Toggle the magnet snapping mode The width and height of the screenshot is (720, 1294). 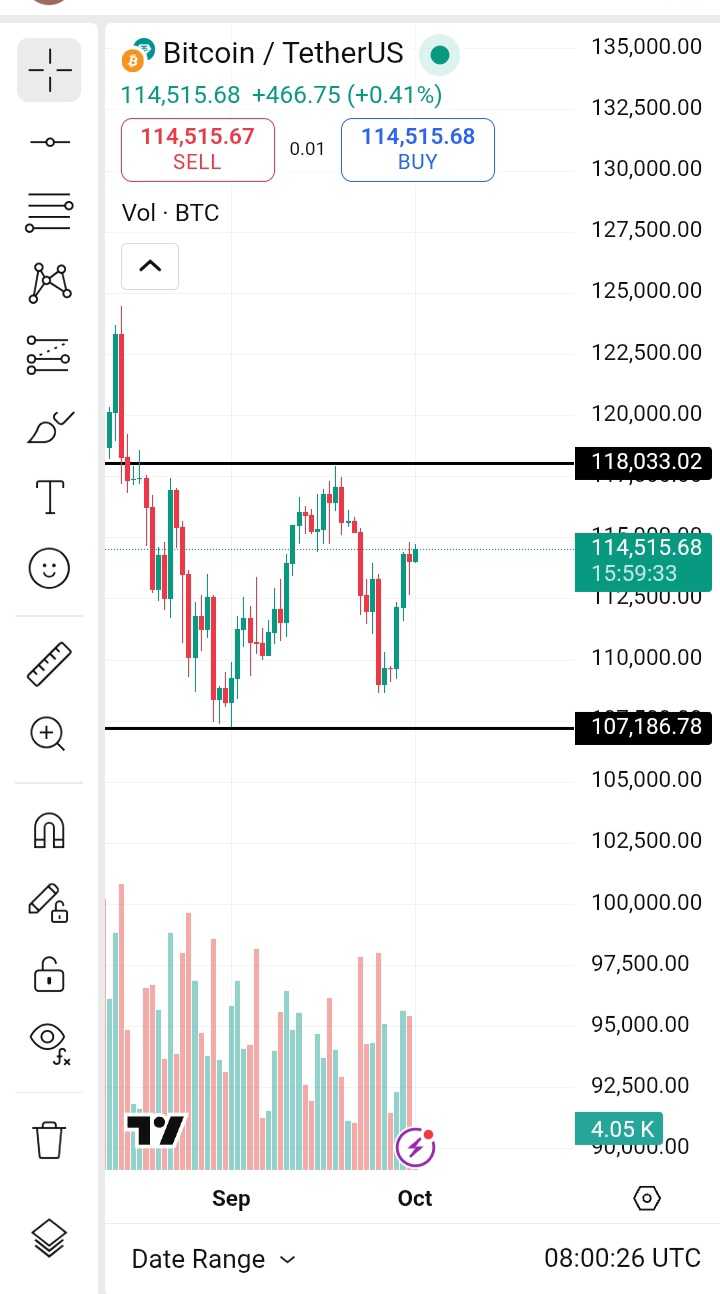pos(49,830)
